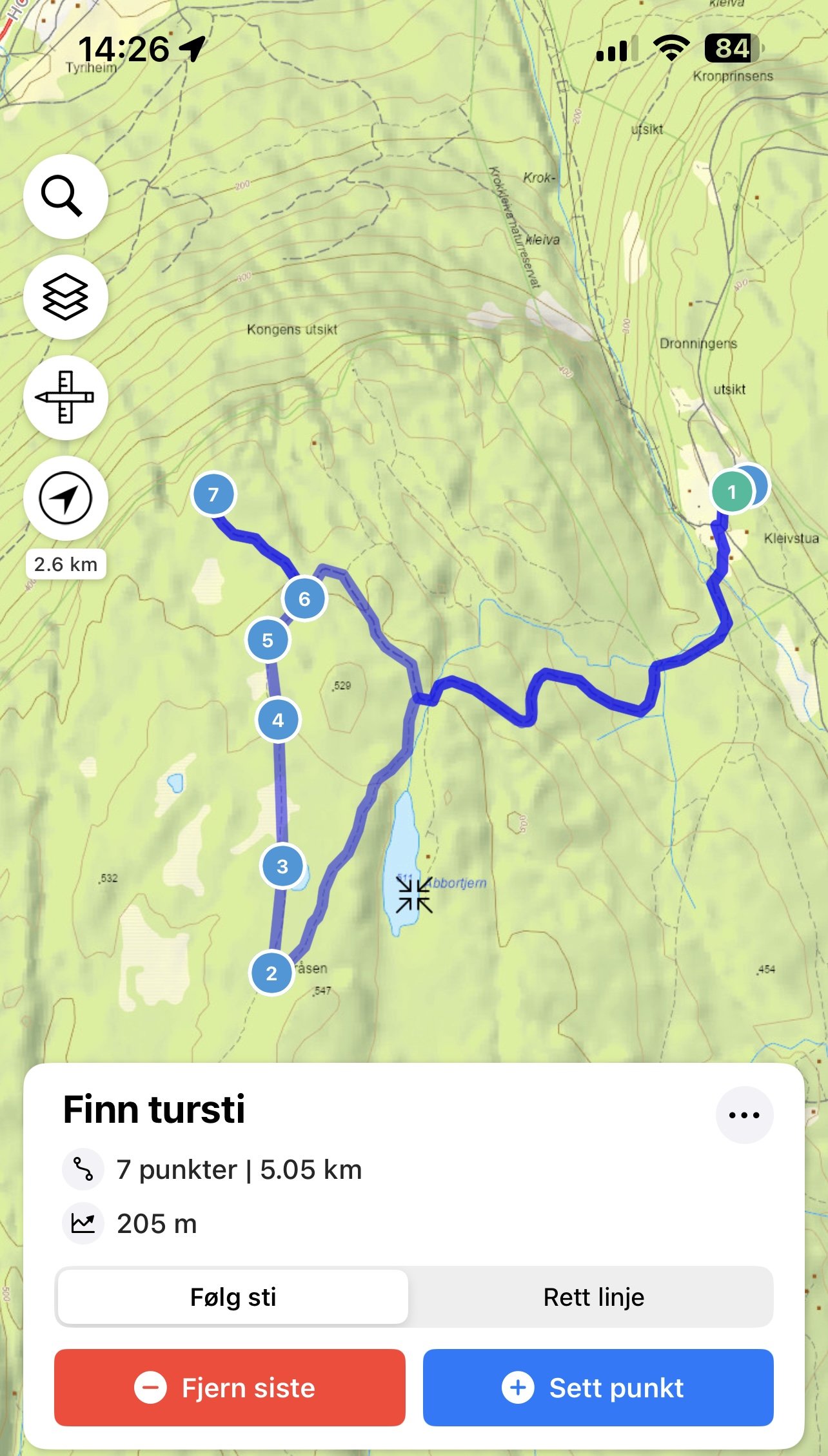Select waypoint 6 on the route
The width and height of the screenshot is (828, 1456).
[x=304, y=598]
